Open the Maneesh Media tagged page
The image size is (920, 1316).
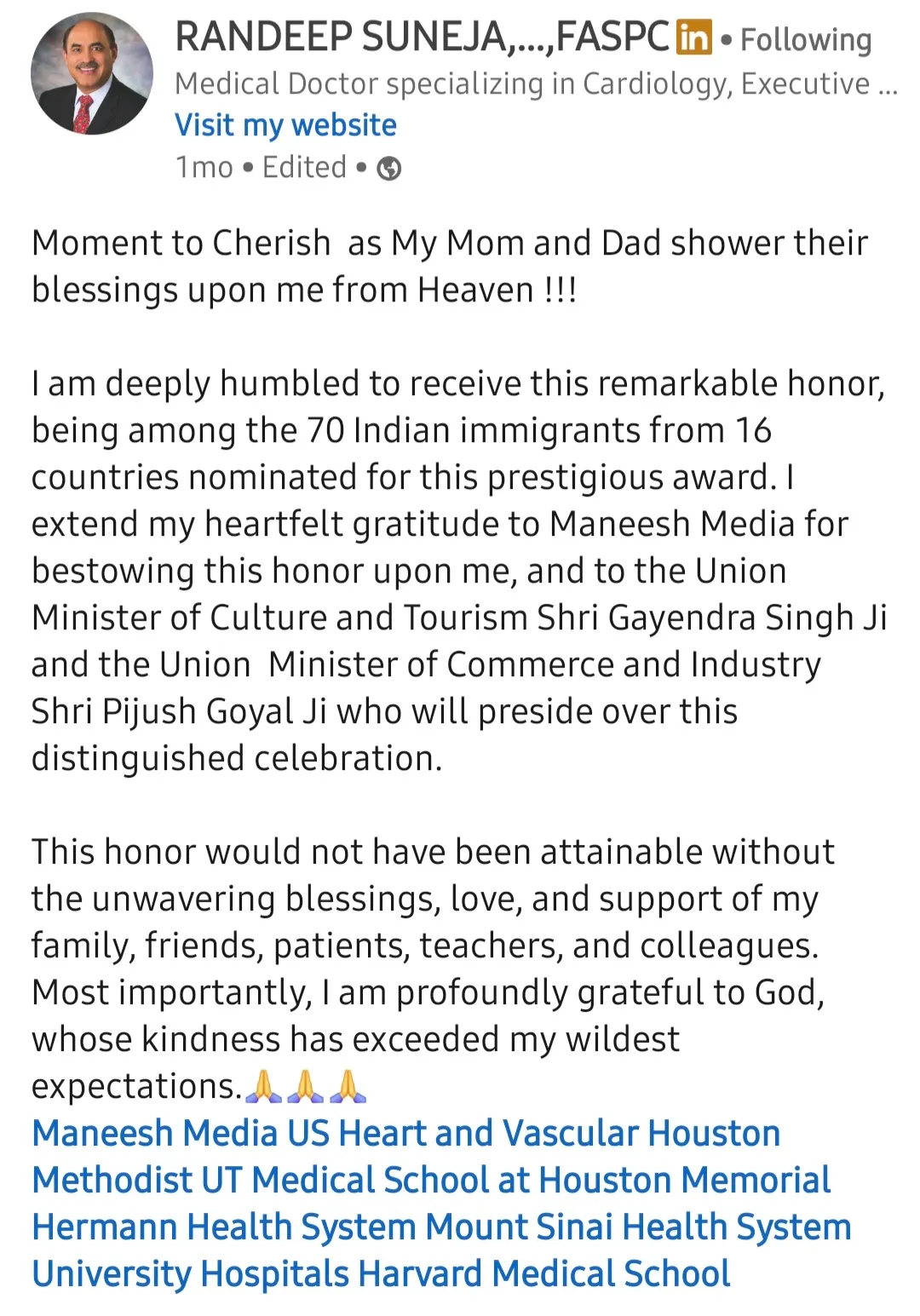tap(155, 1134)
